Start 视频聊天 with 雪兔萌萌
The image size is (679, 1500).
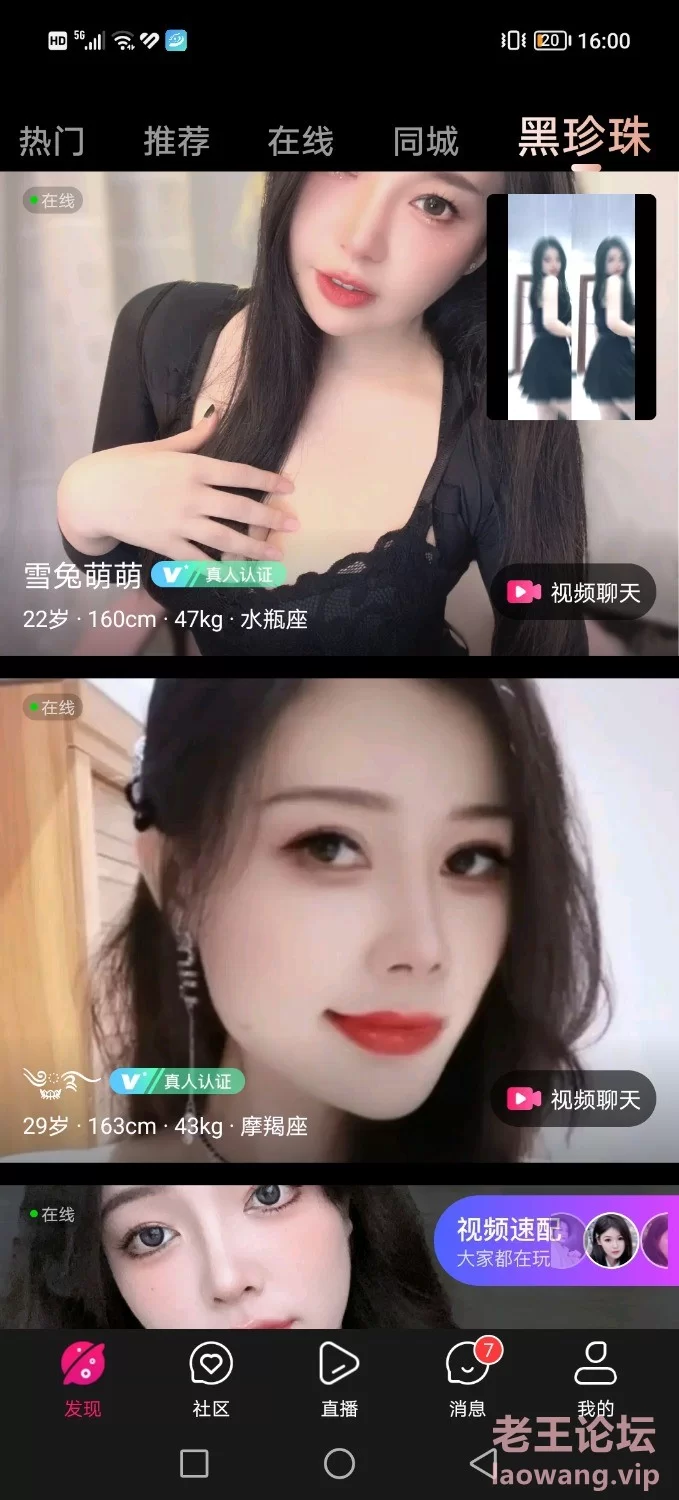[575, 592]
